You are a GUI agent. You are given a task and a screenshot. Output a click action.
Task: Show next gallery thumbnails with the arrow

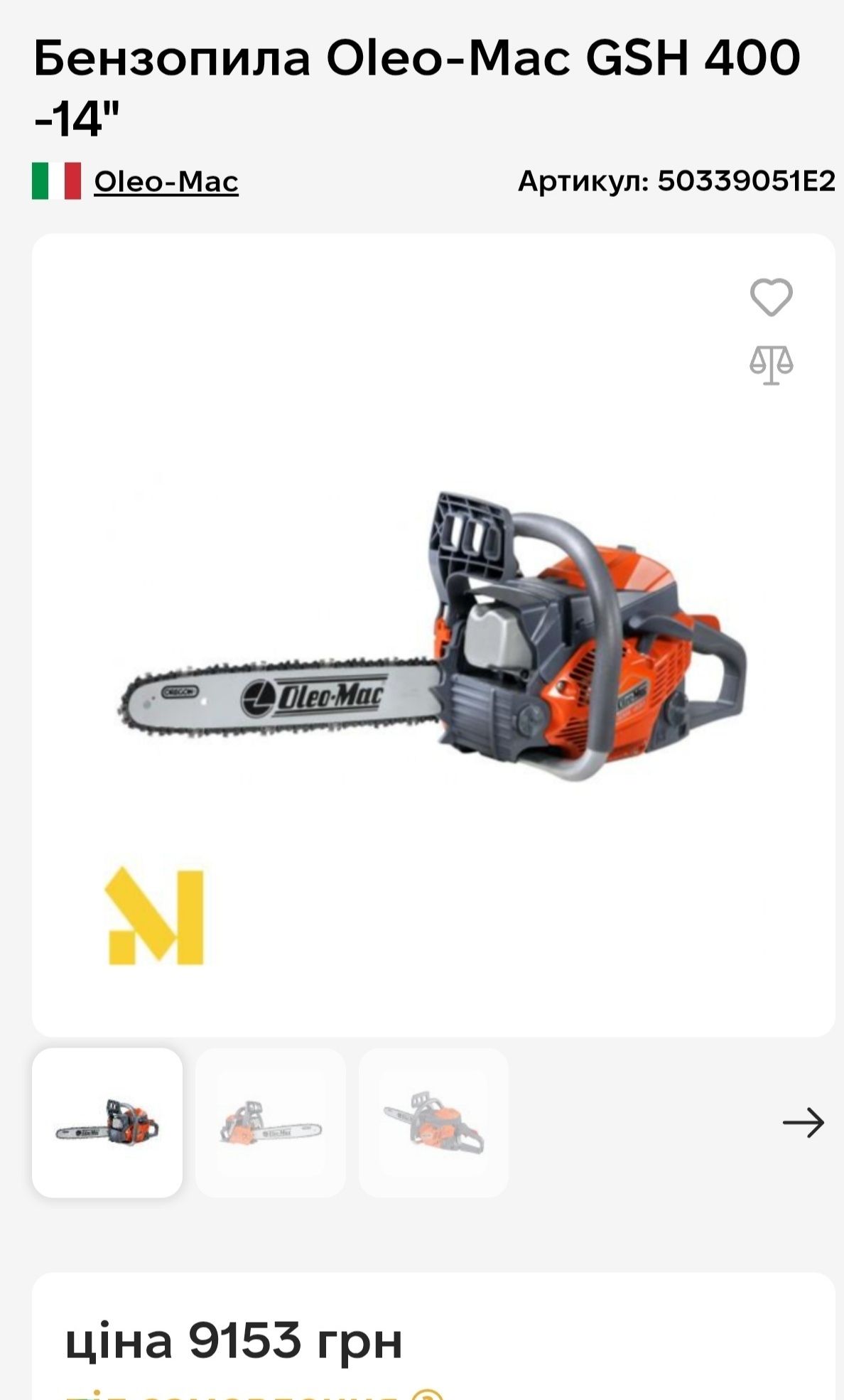click(803, 1123)
